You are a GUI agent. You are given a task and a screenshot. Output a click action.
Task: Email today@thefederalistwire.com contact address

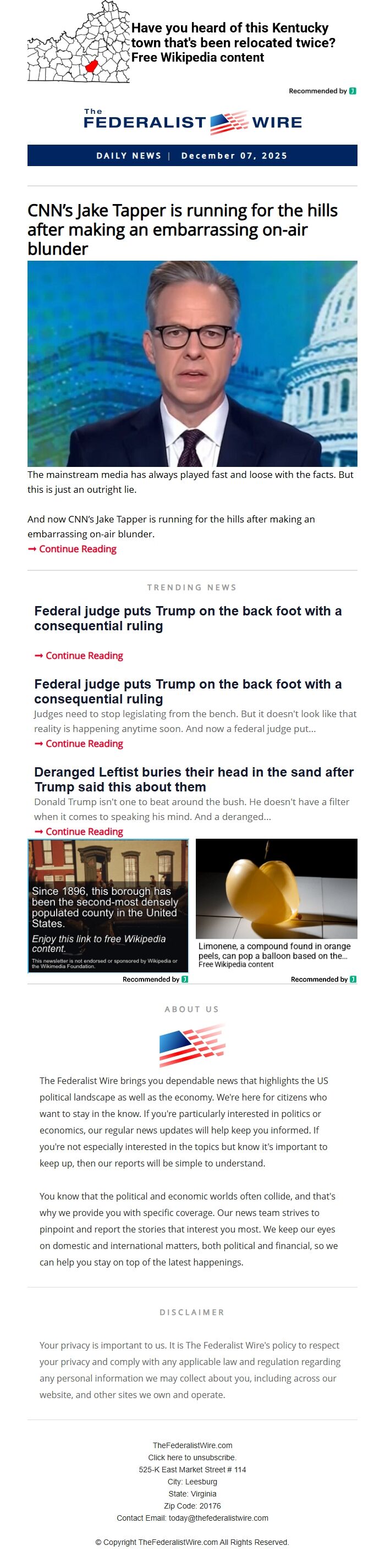coord(218,1517)
